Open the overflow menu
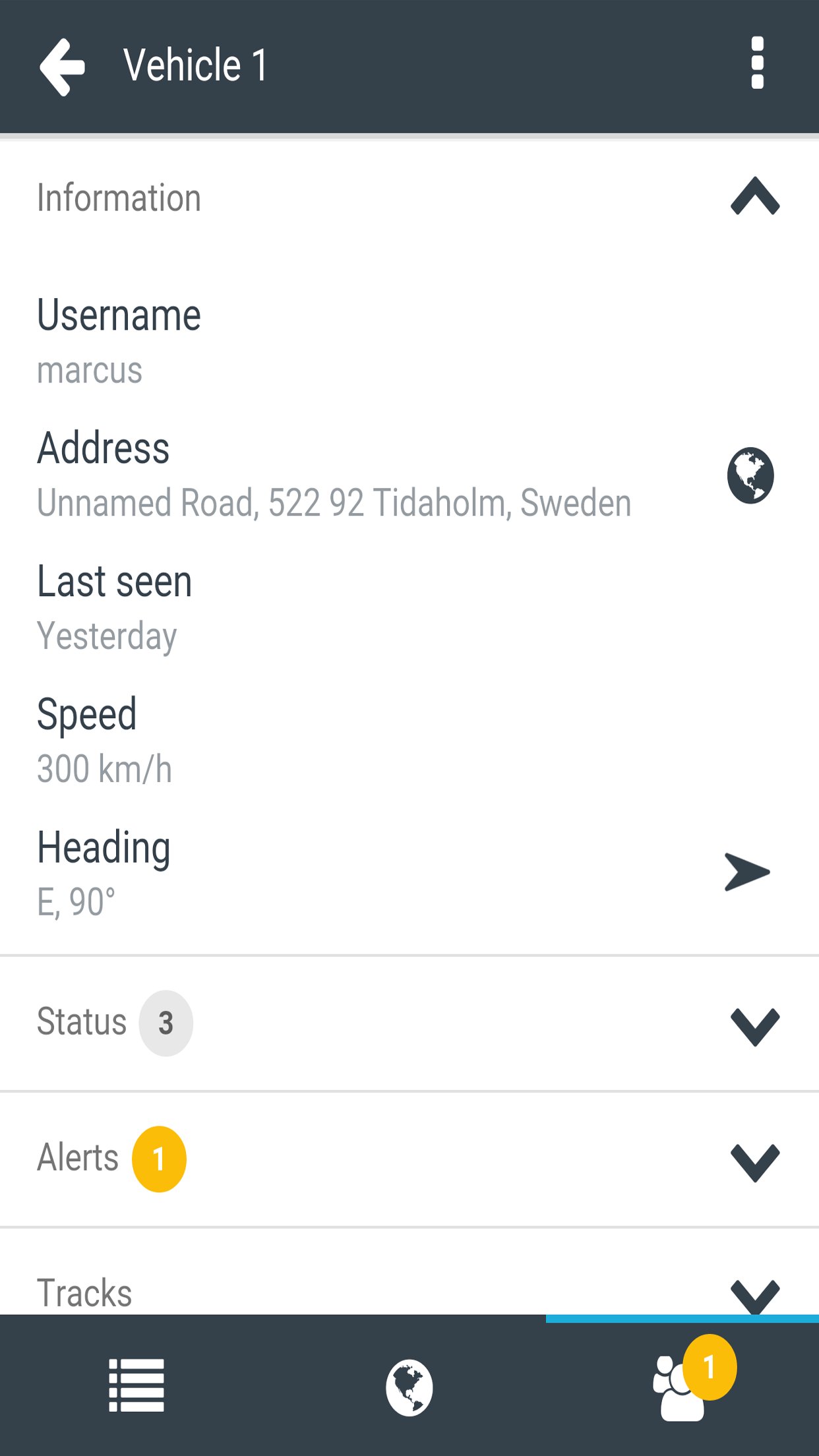This screenshot has width=819, height=1456. tap(757, 63)
